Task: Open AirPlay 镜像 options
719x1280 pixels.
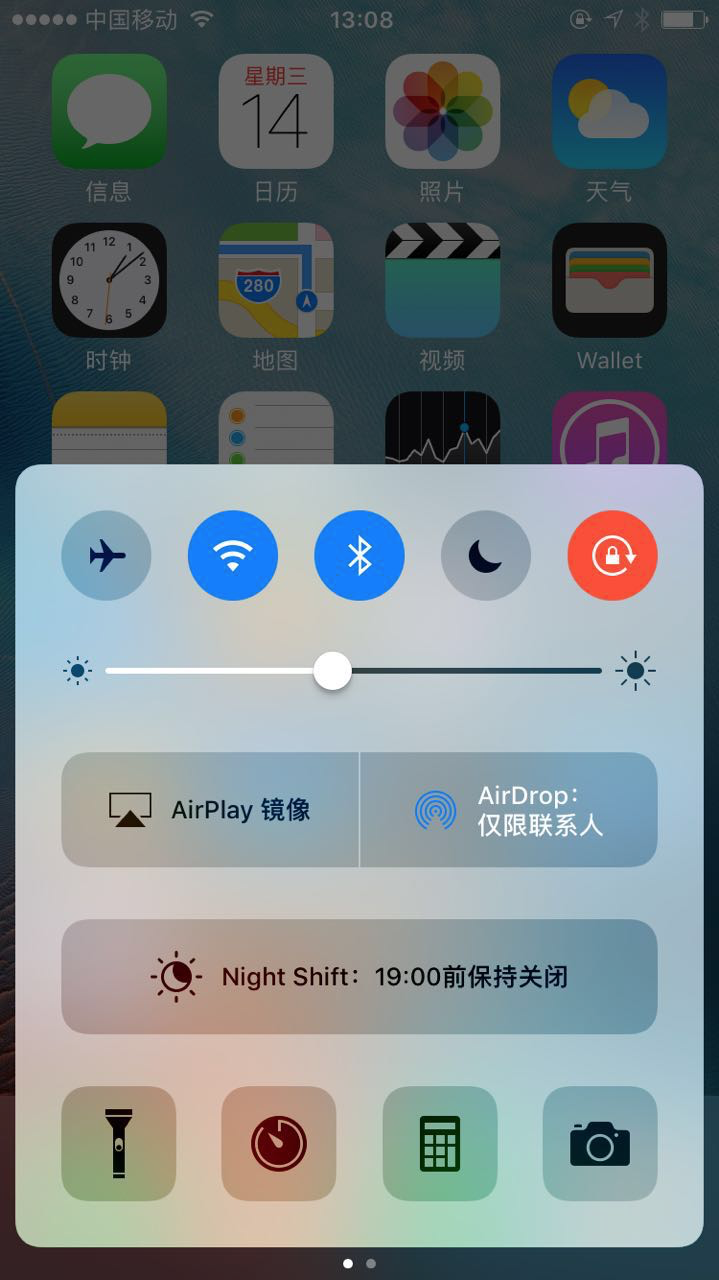Action: click(x=210, y=809)
